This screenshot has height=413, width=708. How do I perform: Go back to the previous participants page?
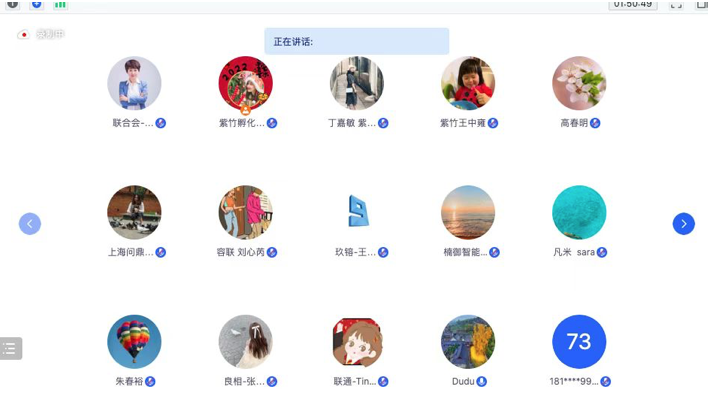[30, 224]
